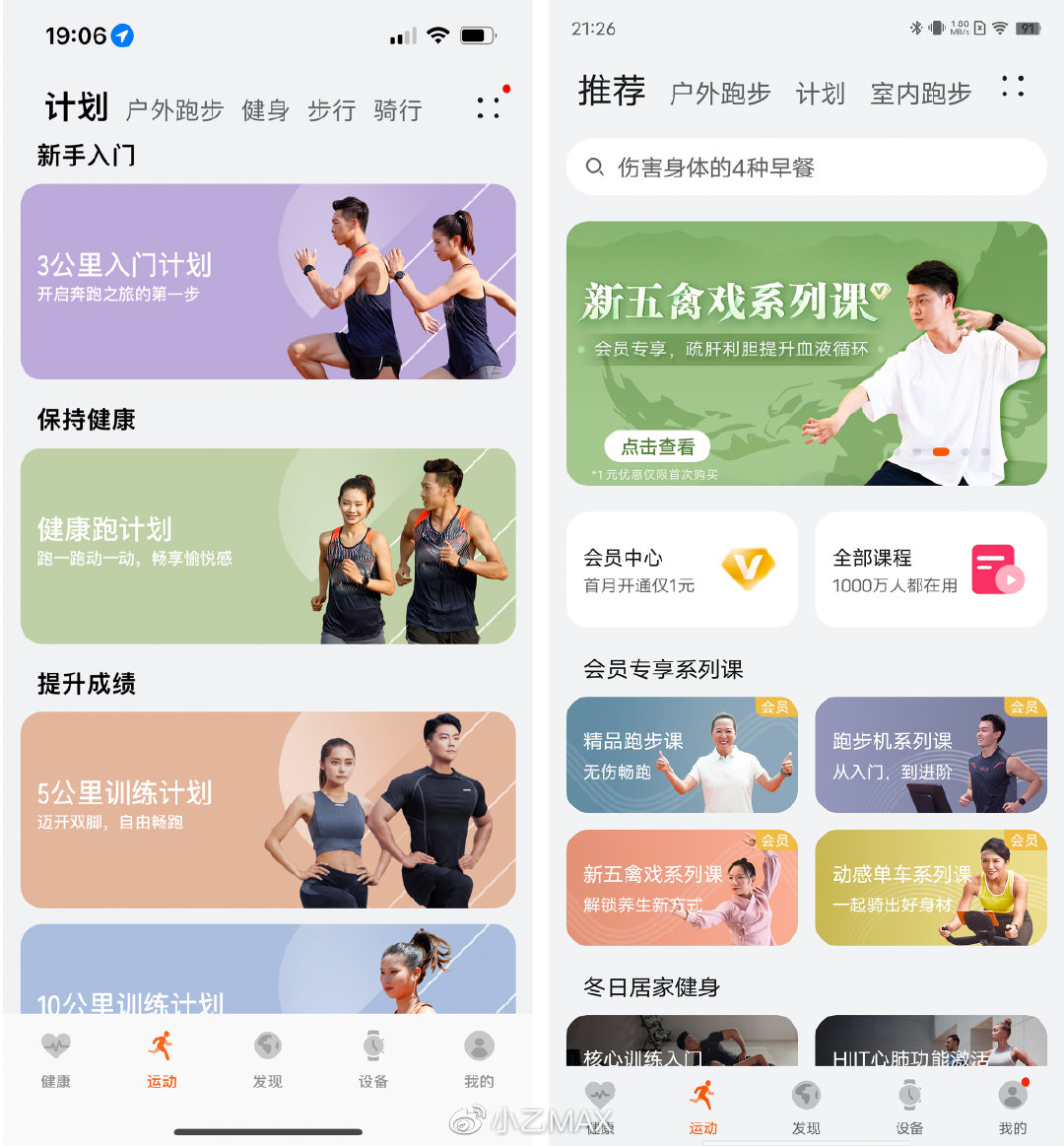Open 会员中心 first-month offer card
The image size is (1064, 1146).
click(x=682, y=570)
